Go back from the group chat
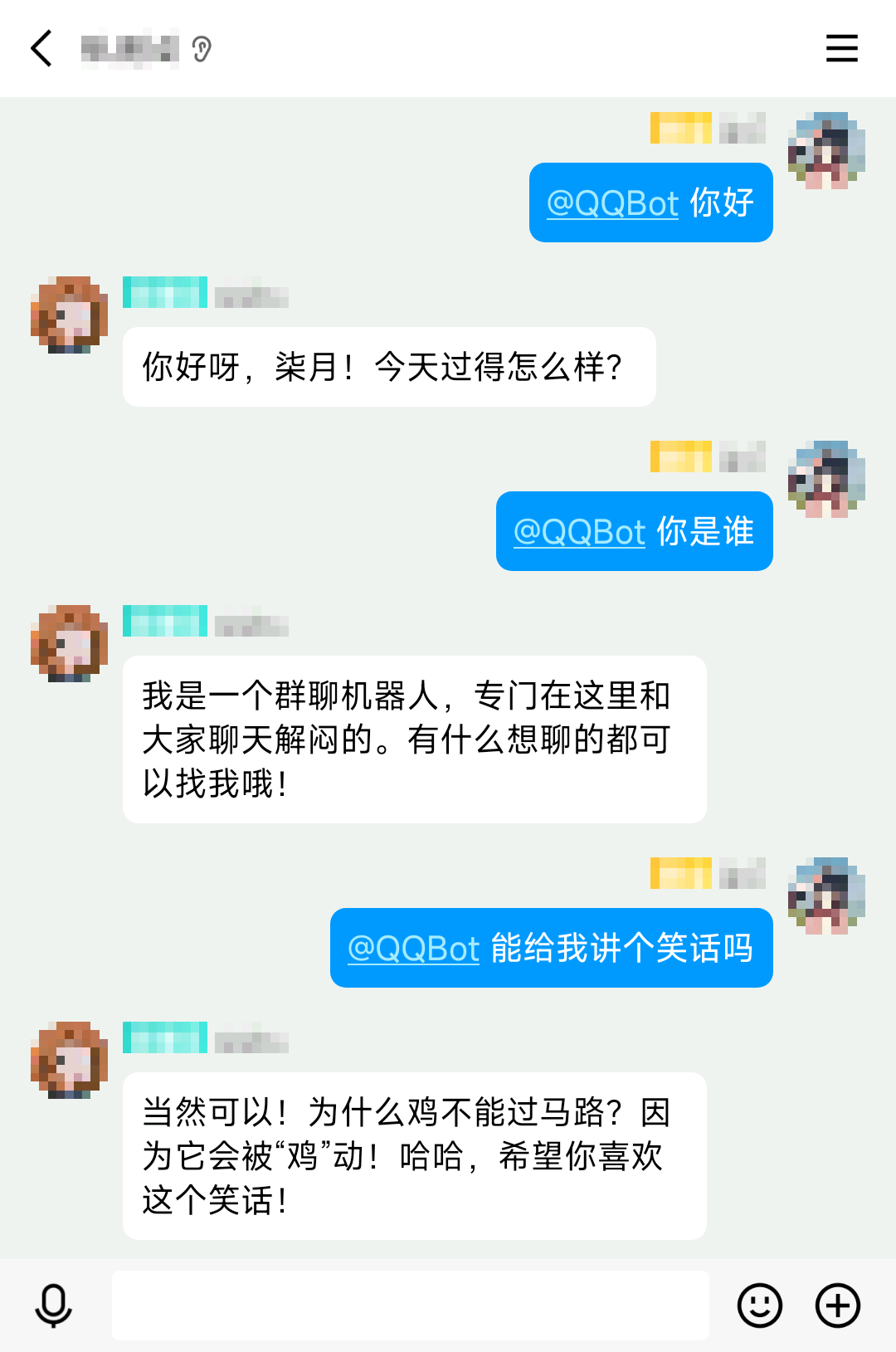 pos(41,48)
